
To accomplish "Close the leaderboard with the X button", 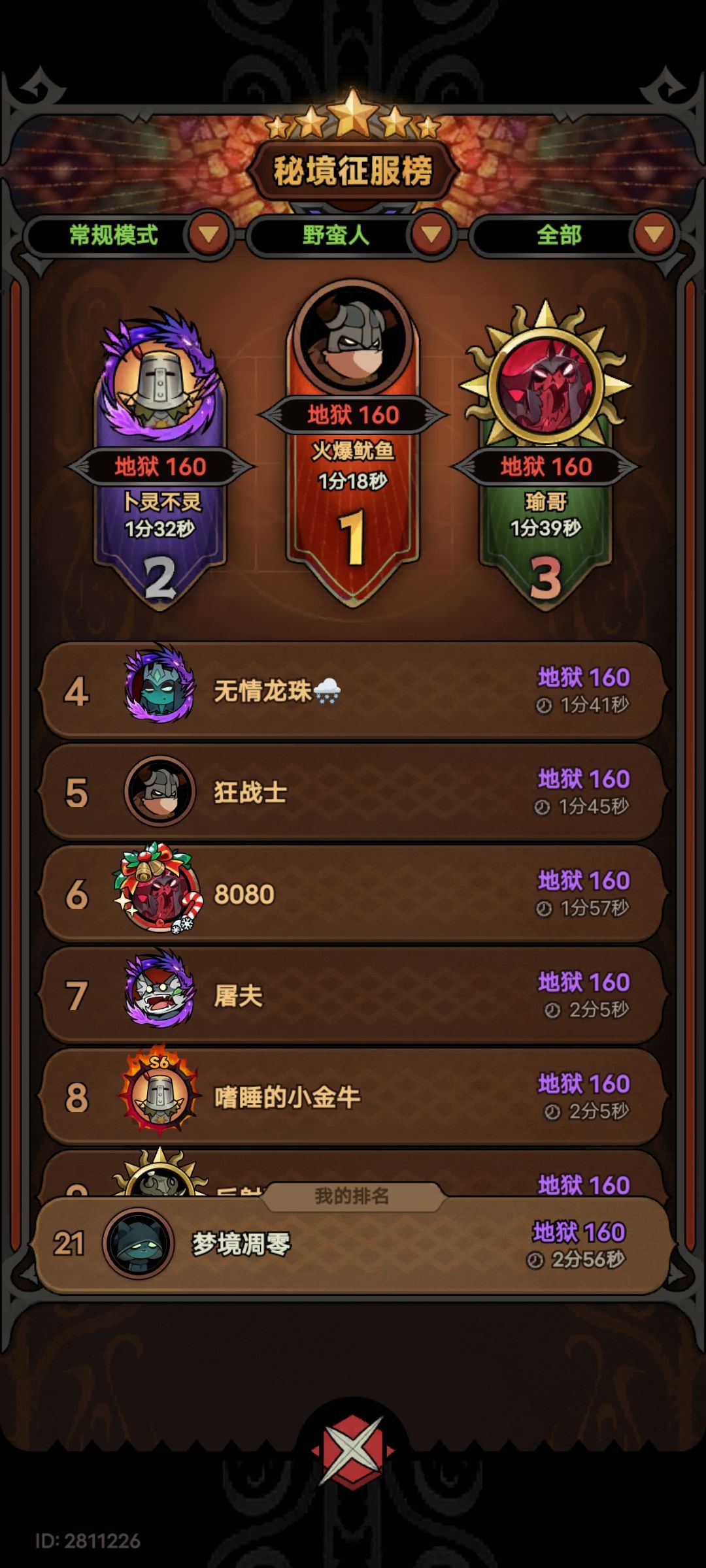I will (353, 1450).
